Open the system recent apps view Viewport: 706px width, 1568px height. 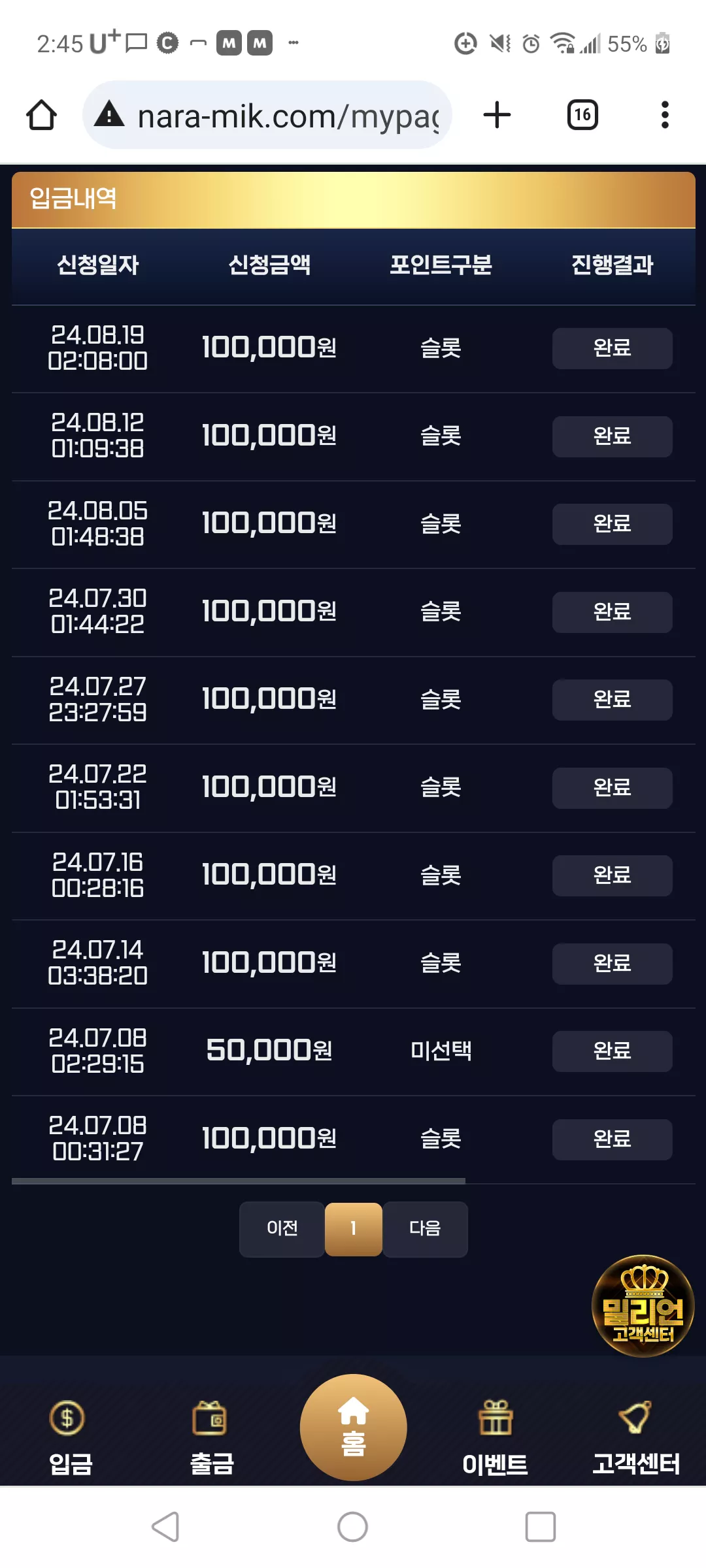[x=541, y=1527]
